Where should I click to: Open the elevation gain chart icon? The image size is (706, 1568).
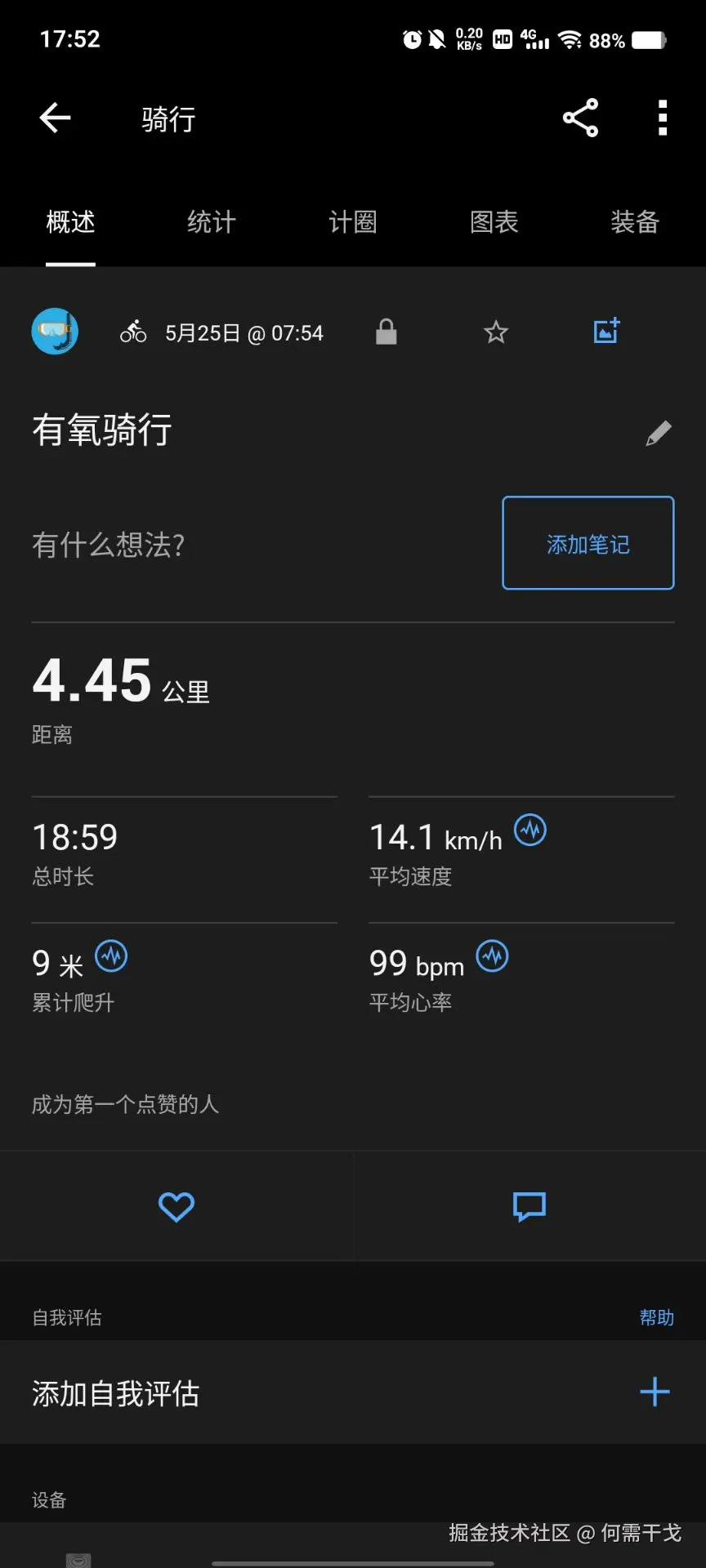[112, 956]
